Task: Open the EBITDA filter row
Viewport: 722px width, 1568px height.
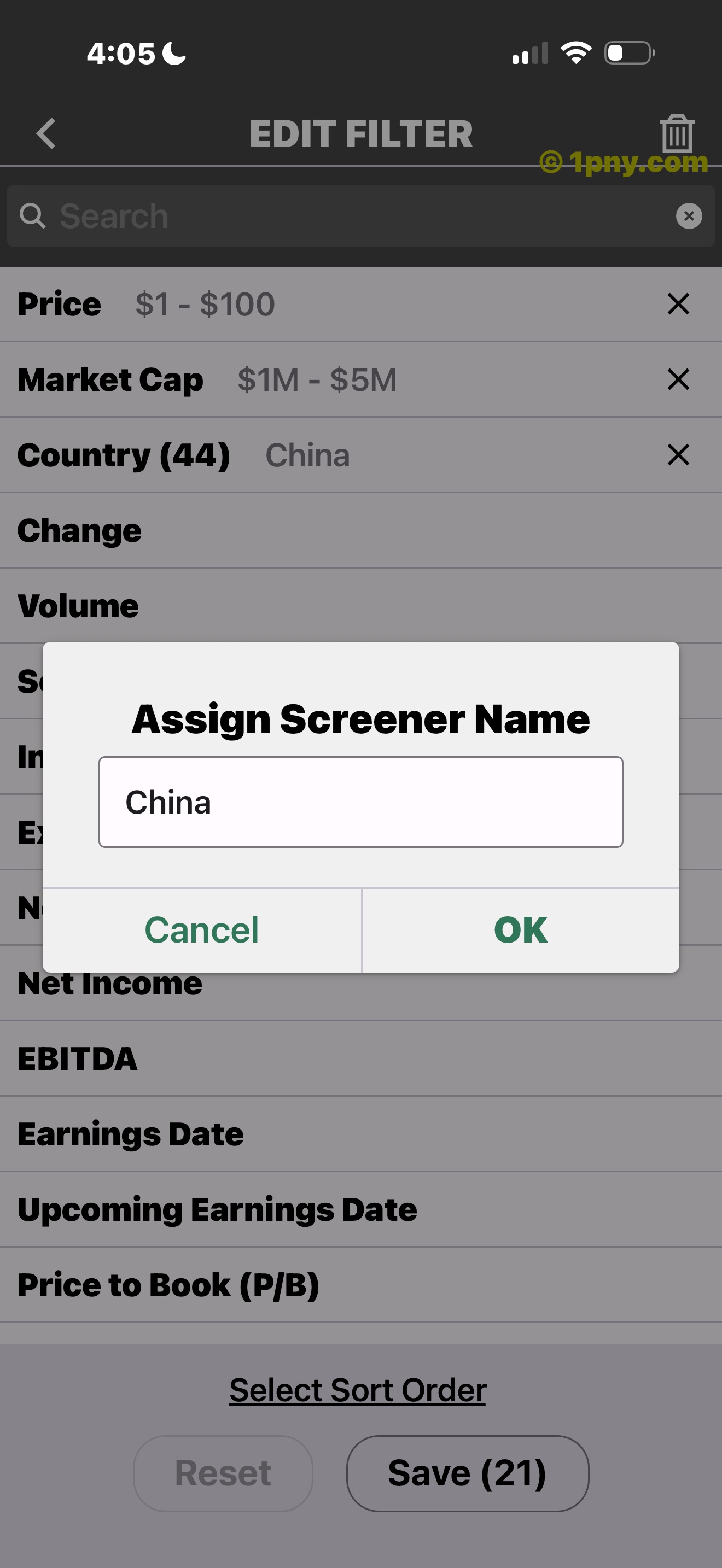Action: 361,1058
